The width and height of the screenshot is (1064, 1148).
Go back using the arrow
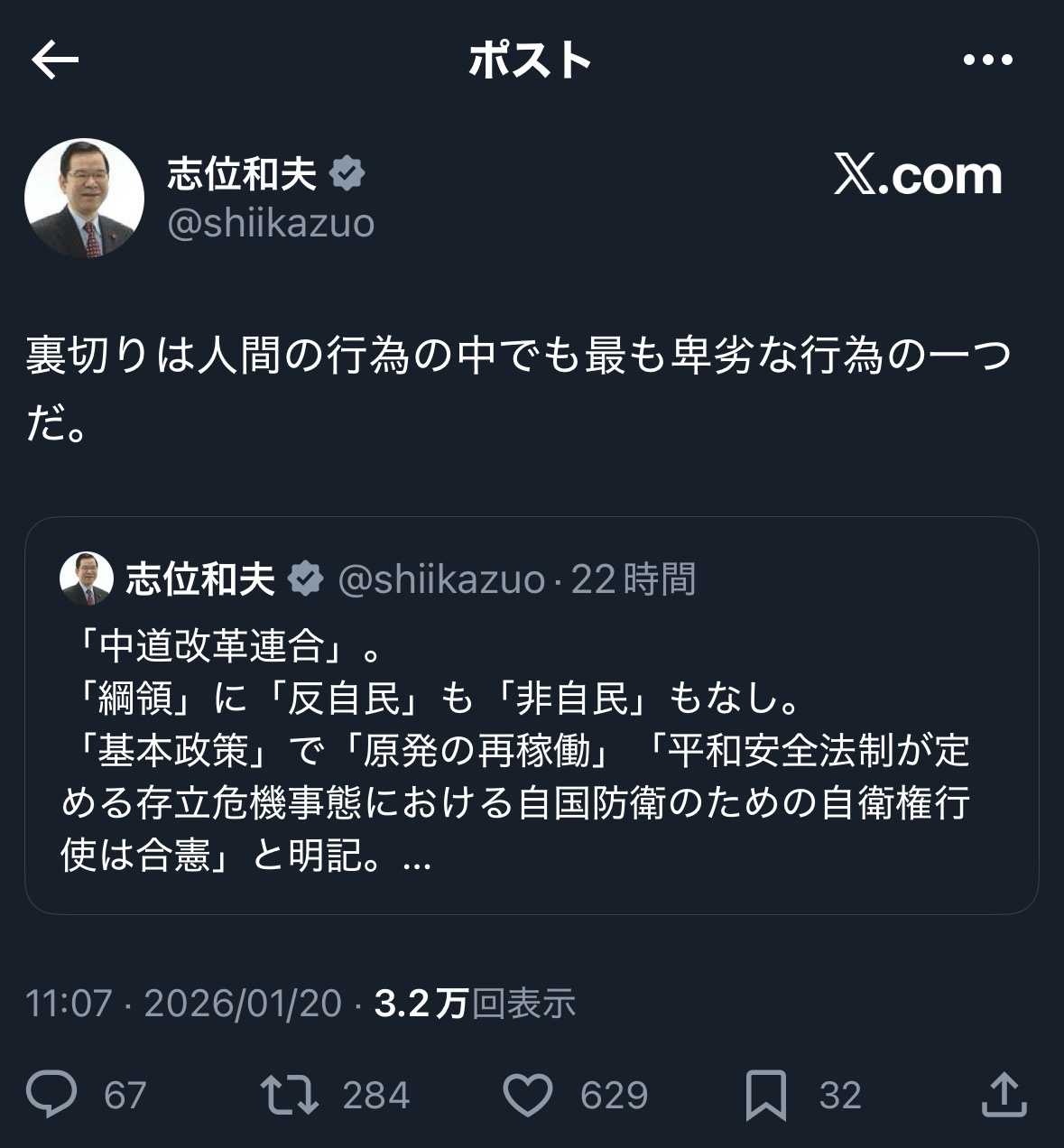[x=55, y=60]
